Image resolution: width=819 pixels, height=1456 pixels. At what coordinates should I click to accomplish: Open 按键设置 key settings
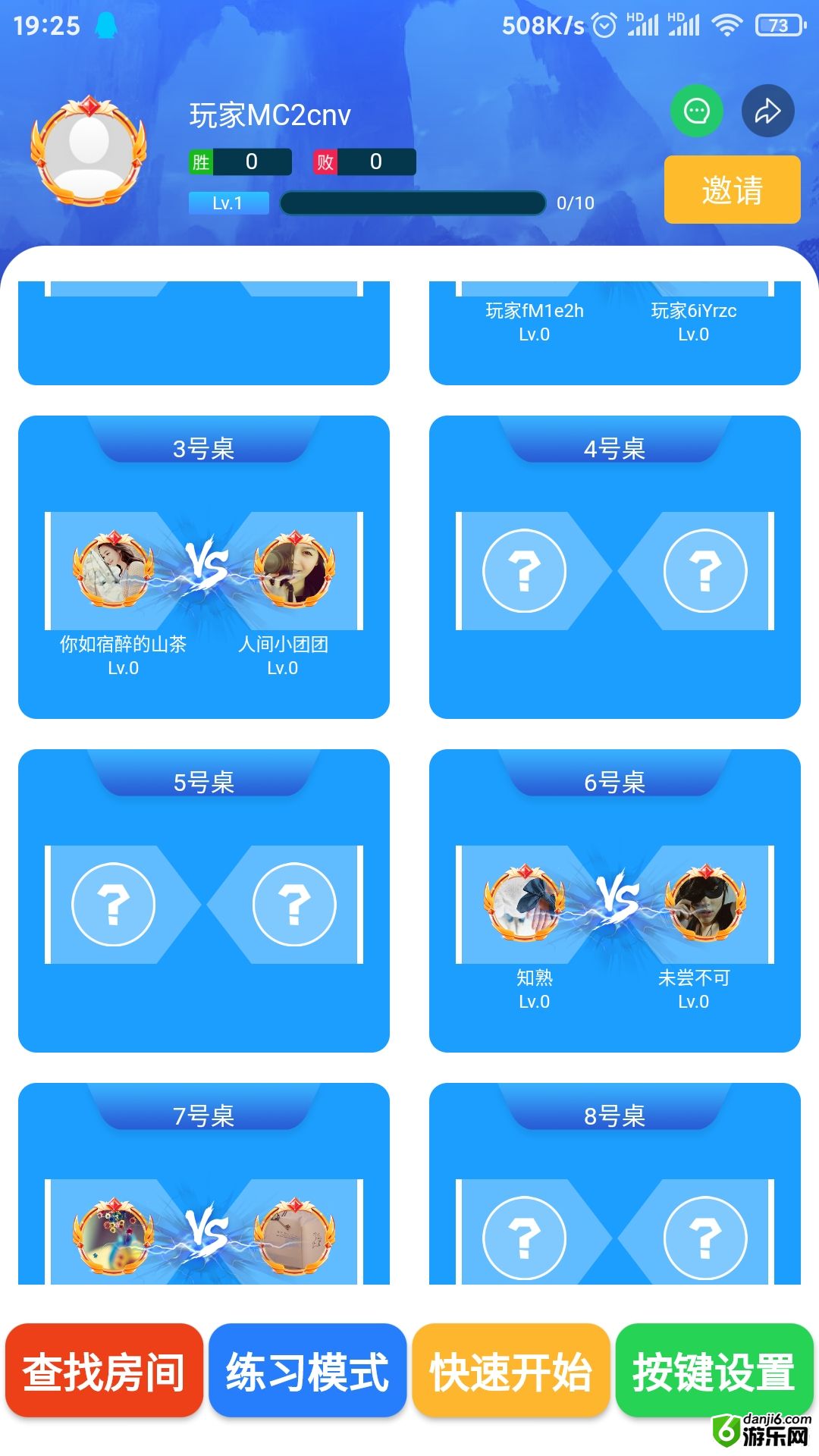(x=714, y=1370)
